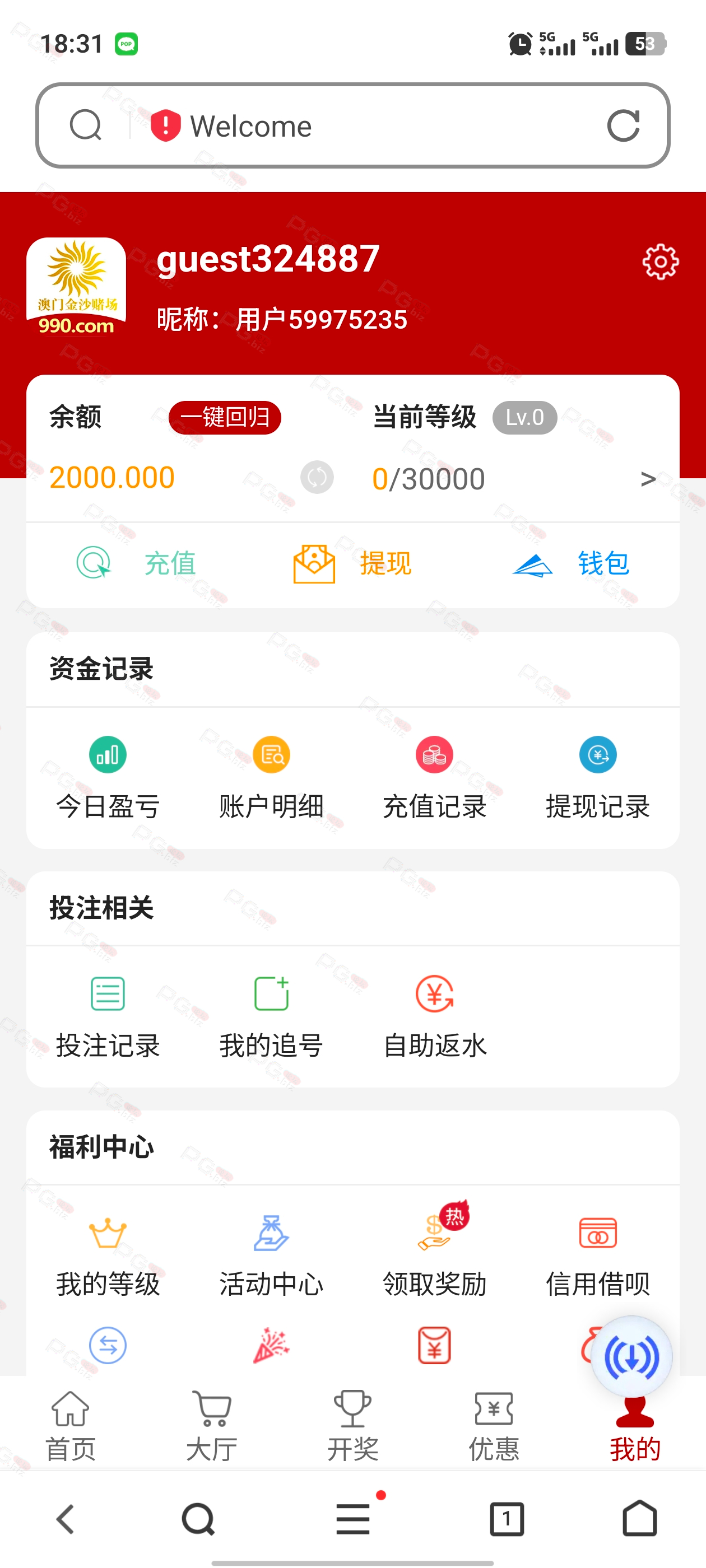Open 充值 to recharge

coord(137,563)
